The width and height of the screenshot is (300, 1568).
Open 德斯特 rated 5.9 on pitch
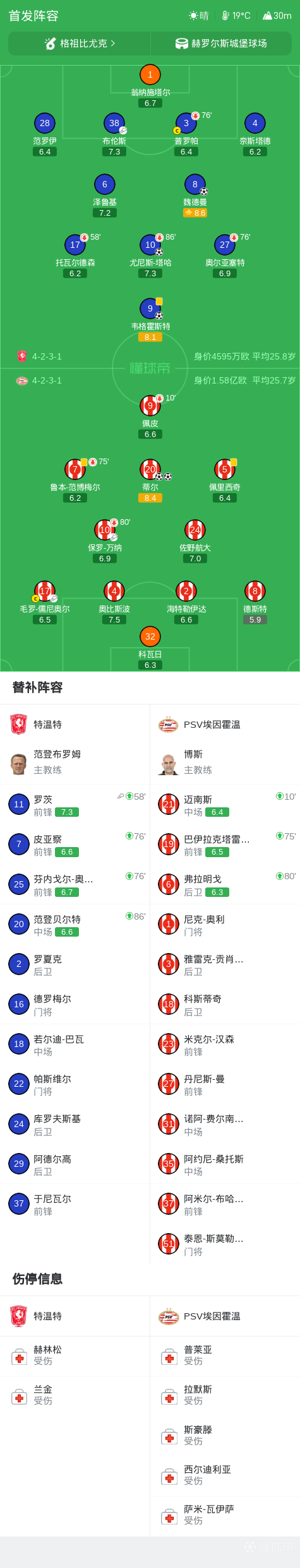pos(255,602)
